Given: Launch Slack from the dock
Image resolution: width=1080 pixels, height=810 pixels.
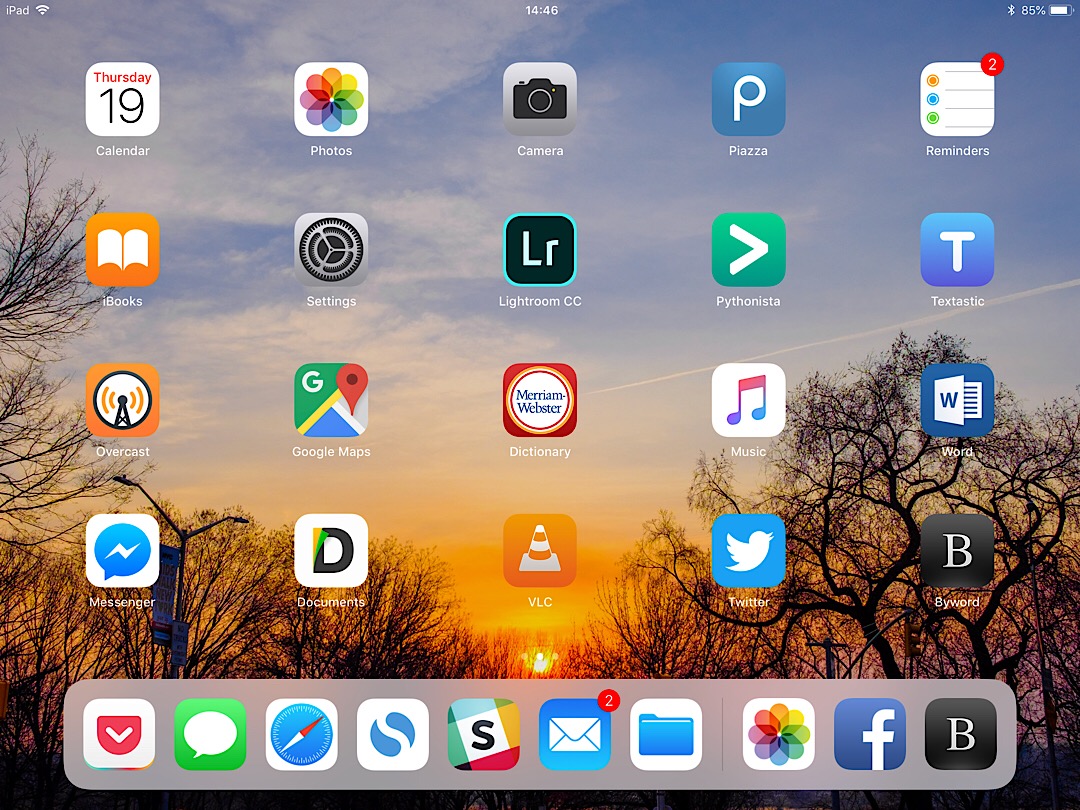Looking at the screenshot, I should pos(484,734).
